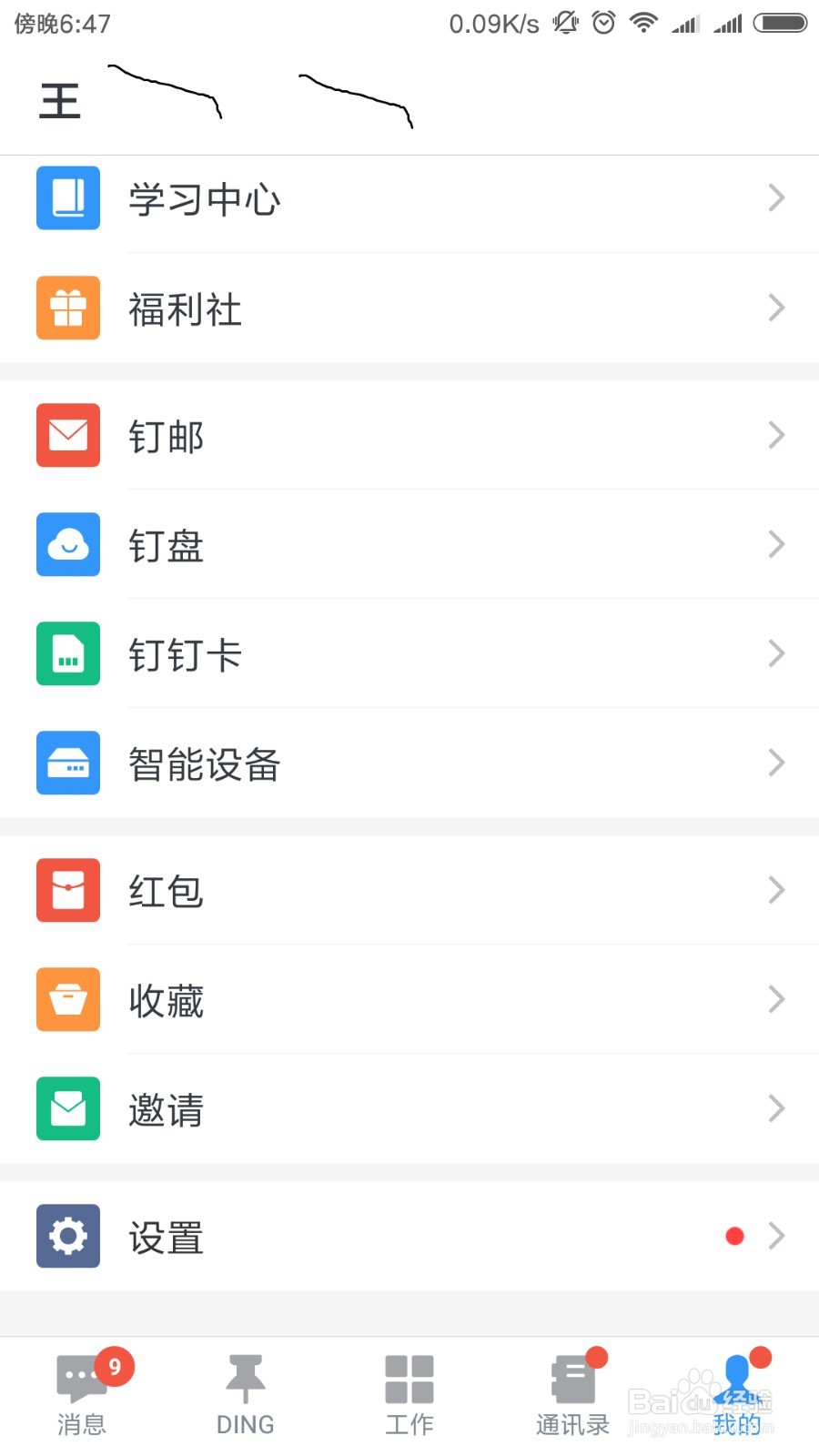Open 钉盘 cloud drive

409,544
